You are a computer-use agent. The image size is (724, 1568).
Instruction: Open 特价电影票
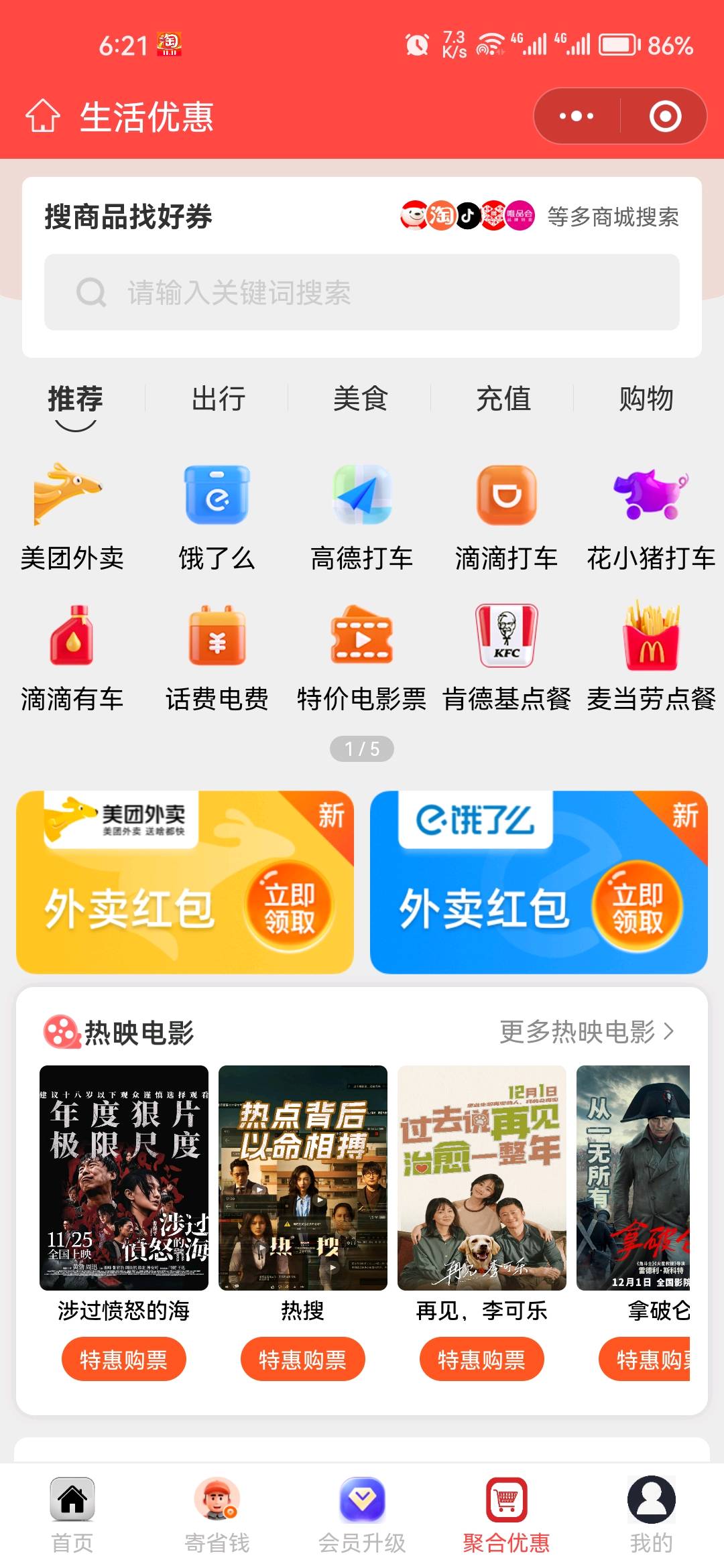(362, 658)
